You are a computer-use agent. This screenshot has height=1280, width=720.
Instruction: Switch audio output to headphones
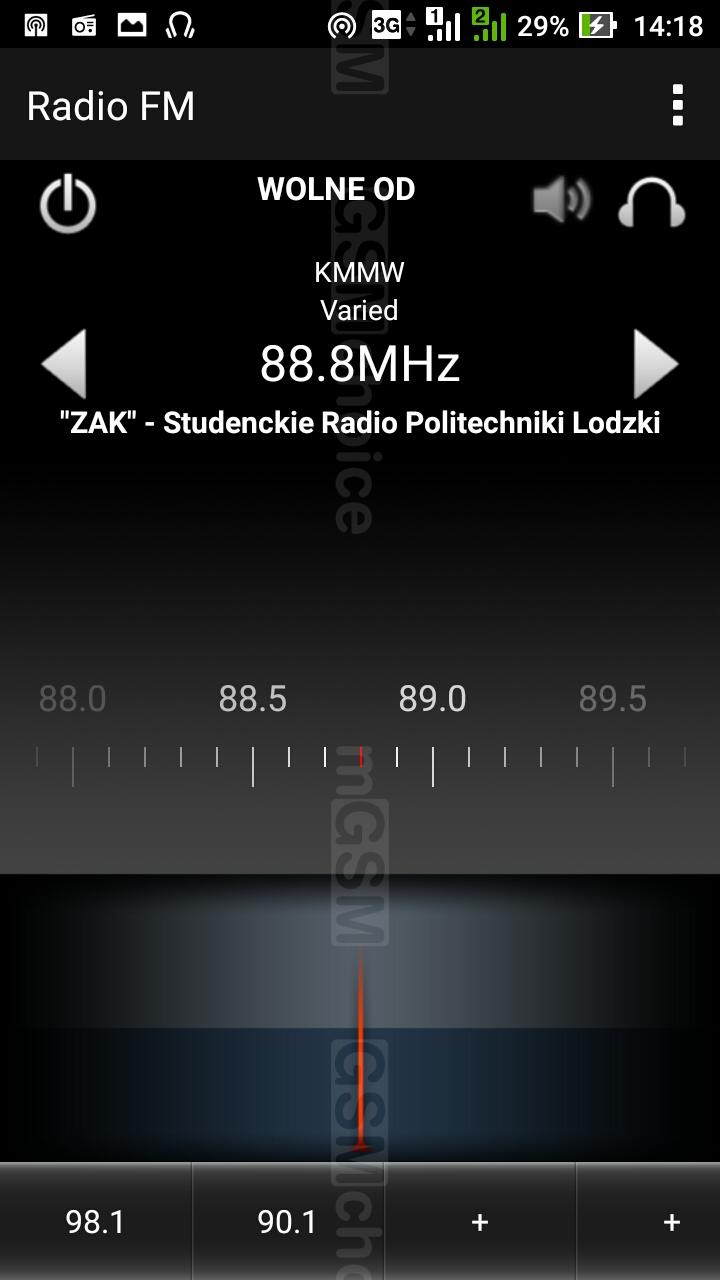click(x=651, y=203)
